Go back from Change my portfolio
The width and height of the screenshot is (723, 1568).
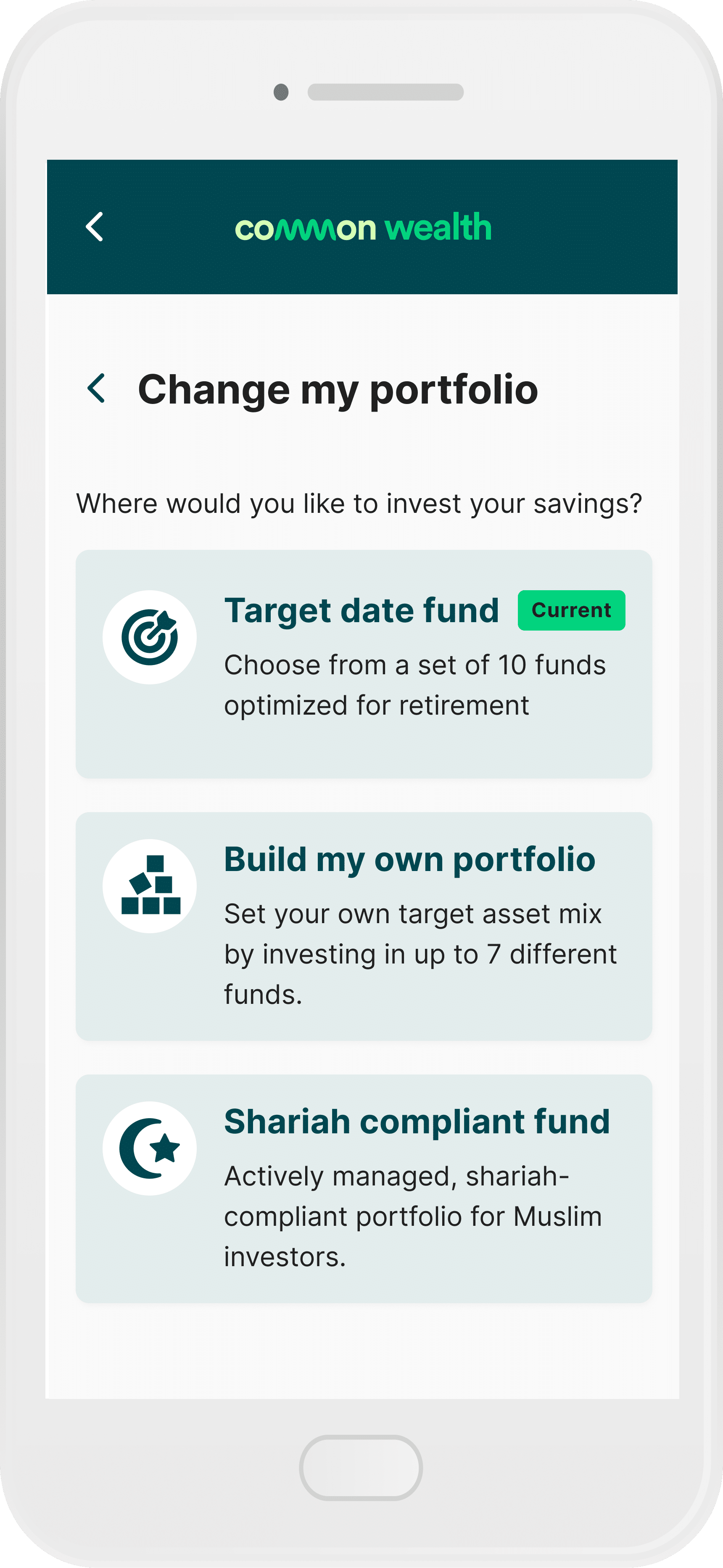[97, 388]
